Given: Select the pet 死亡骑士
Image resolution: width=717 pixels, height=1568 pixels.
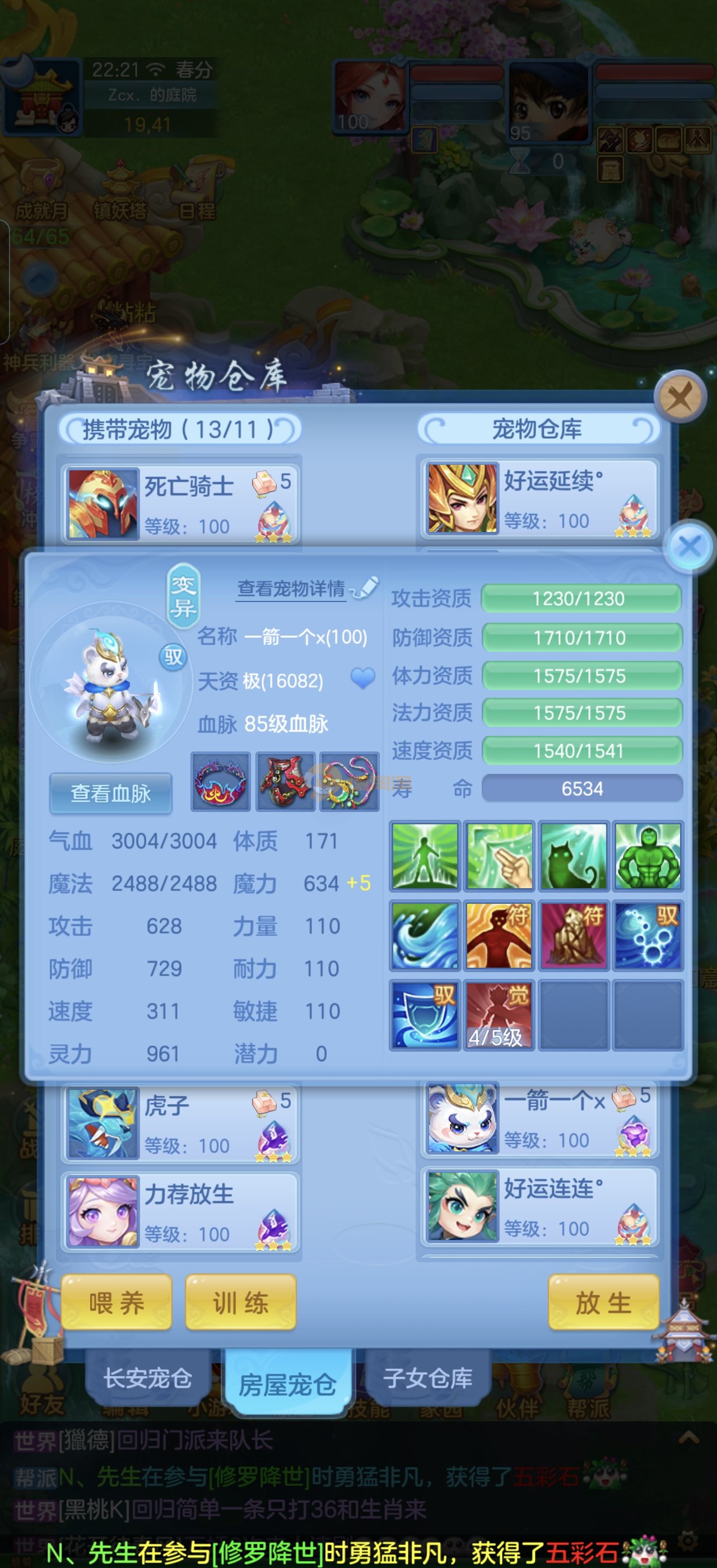Looking at the screenshot, I should pyautogui.click(x=180, y=503).
